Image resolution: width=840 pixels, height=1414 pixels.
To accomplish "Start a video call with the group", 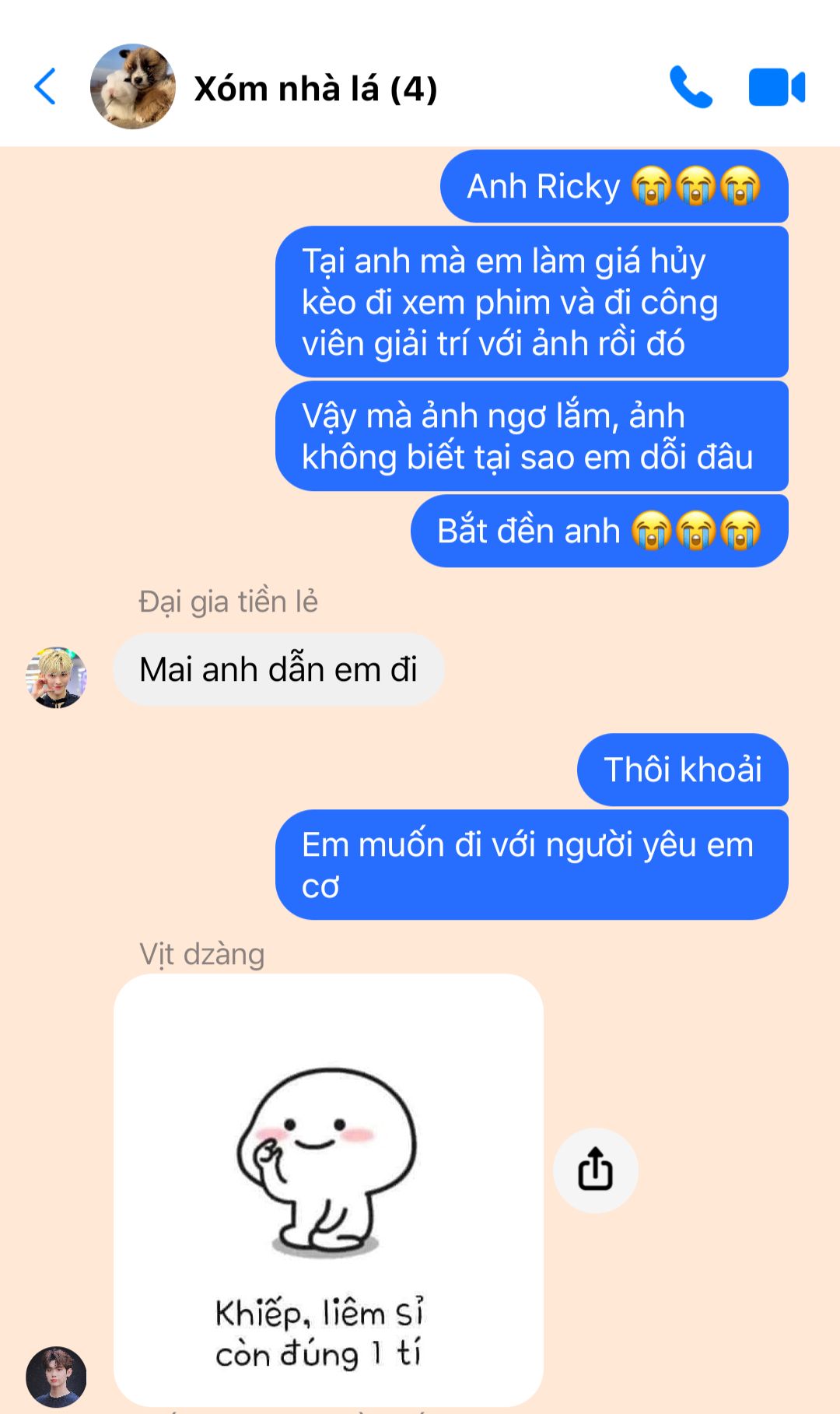I will coord(776,87).
